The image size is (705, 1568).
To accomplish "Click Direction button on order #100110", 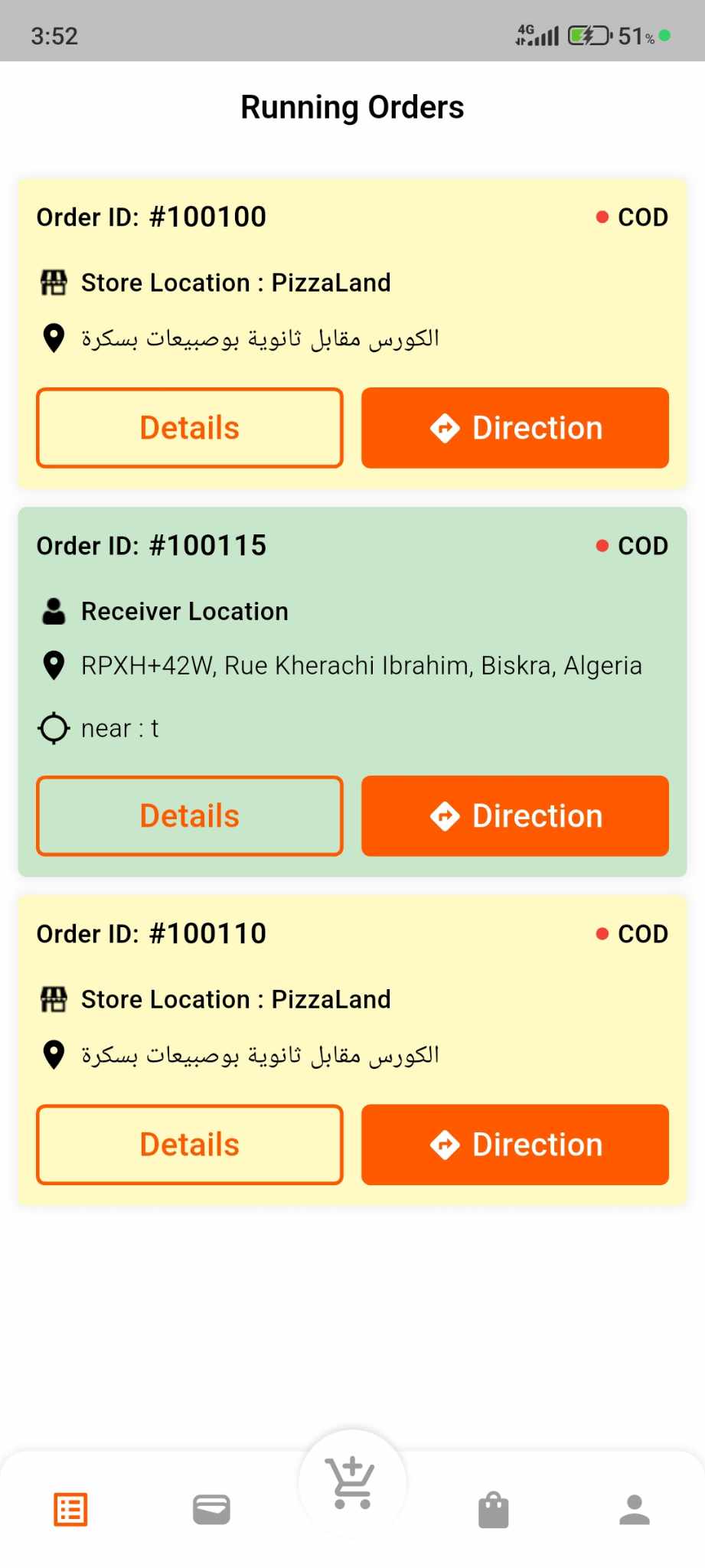I will point(514,1144).
